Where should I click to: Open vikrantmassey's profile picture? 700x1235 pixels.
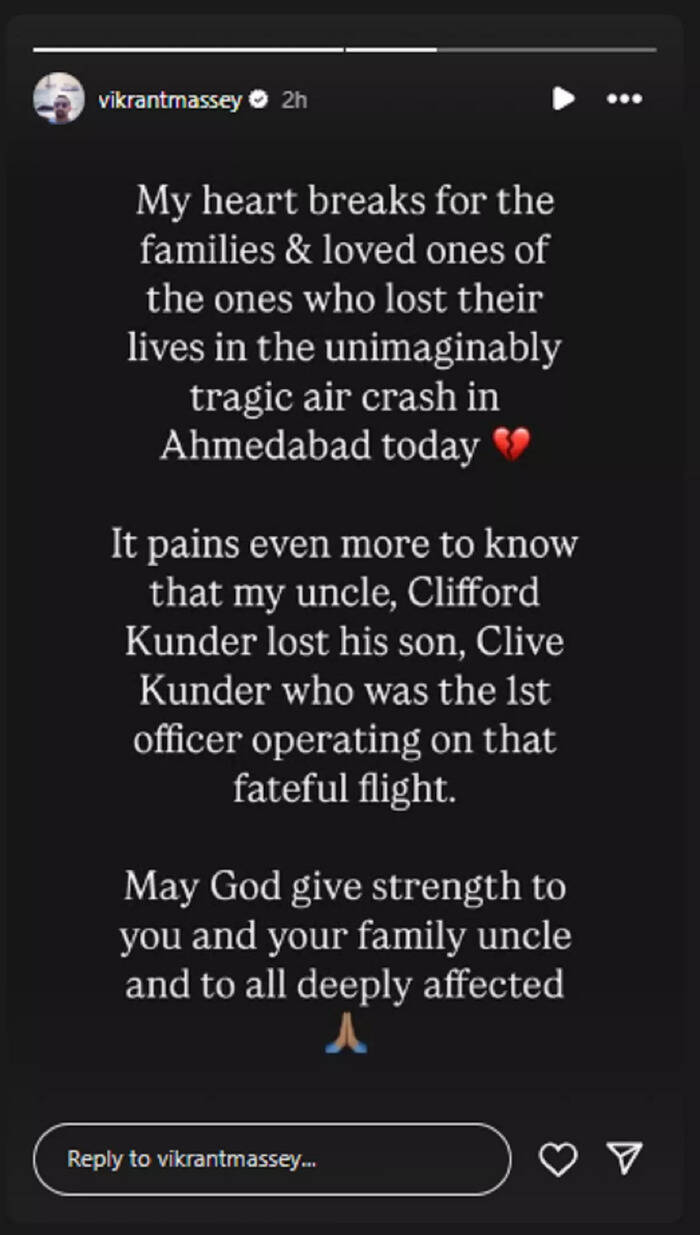pos(58,98)
